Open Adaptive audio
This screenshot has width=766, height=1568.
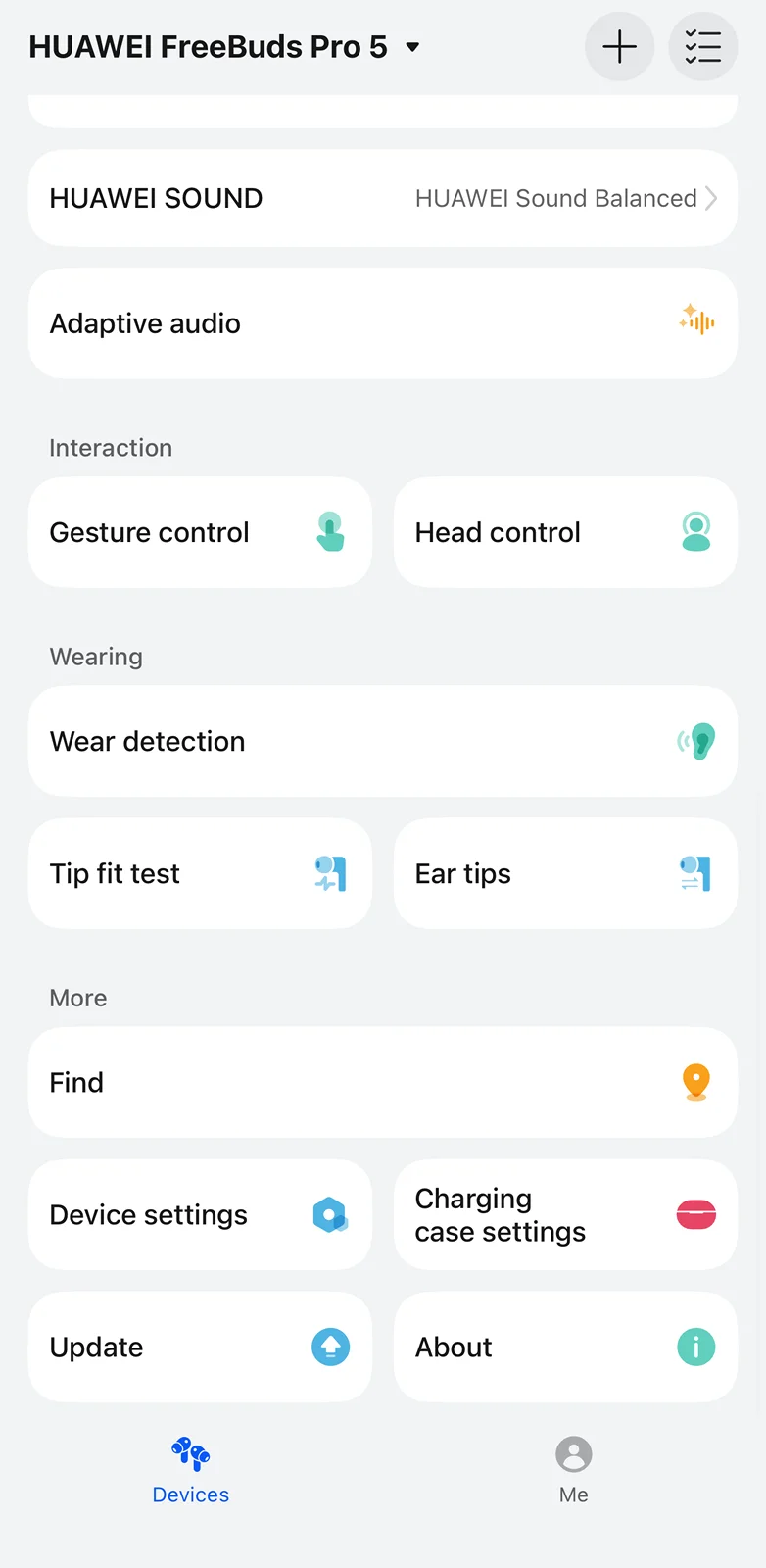point(382,323)
